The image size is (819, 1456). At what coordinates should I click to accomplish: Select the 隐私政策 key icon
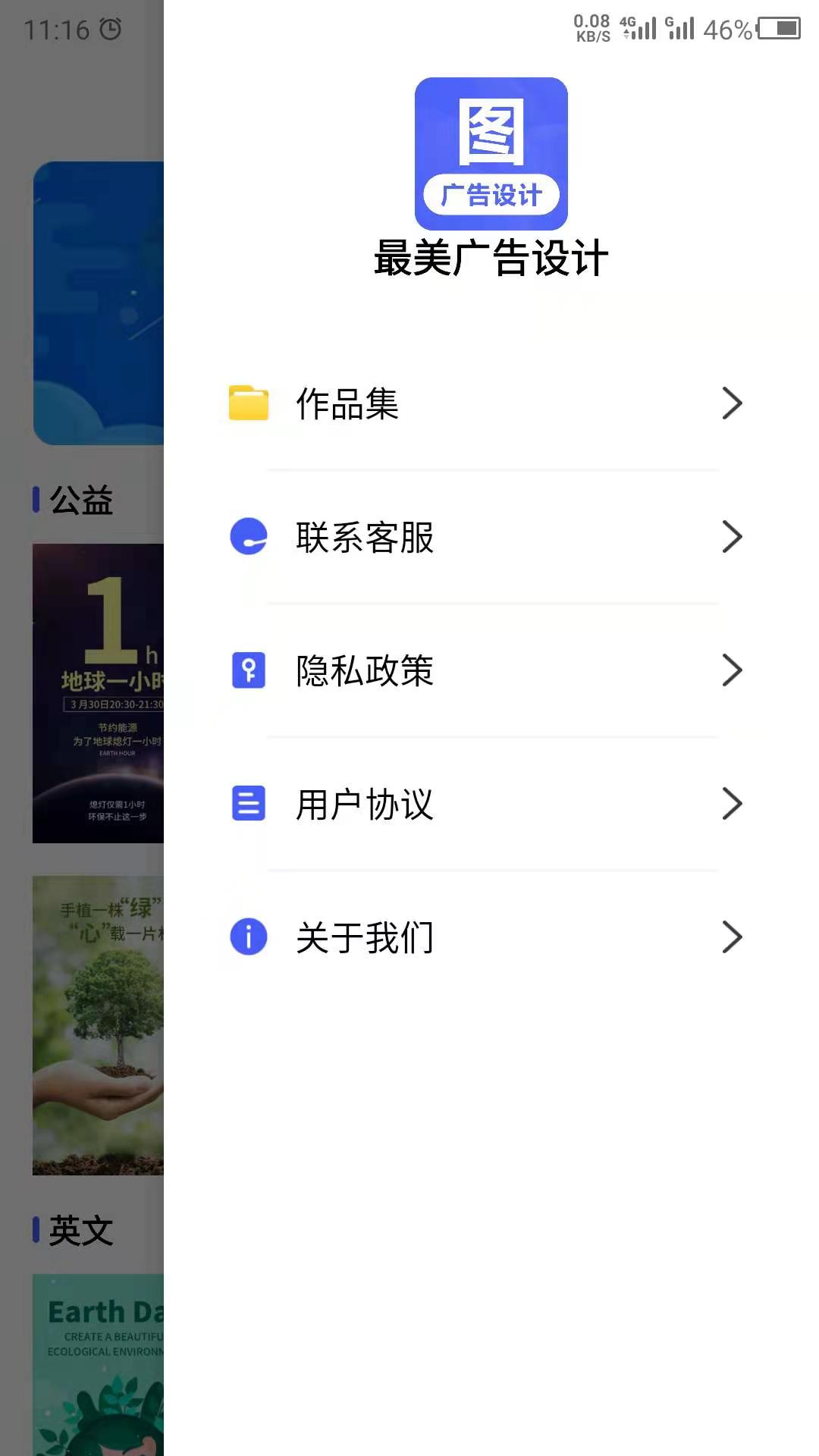point(248,670)
